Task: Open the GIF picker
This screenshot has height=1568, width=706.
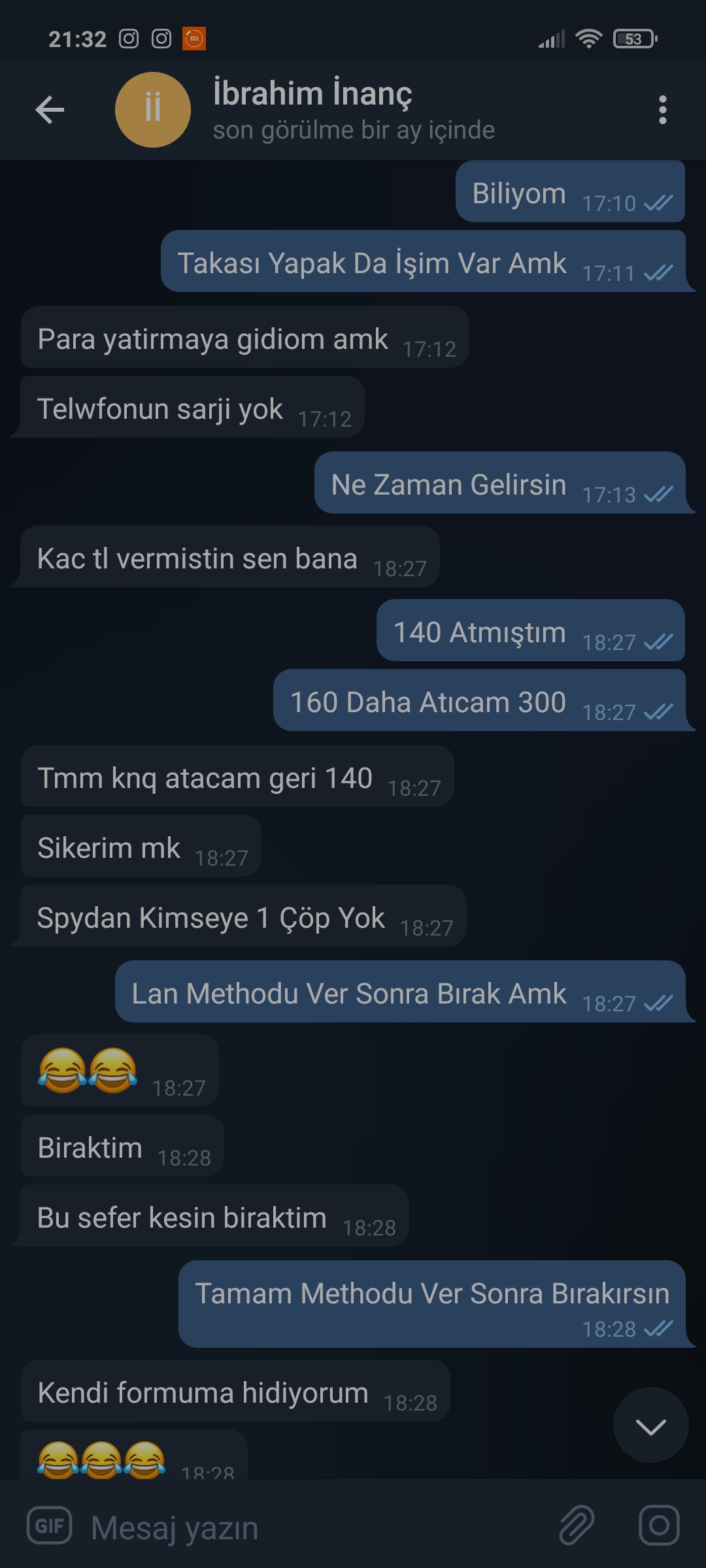Action: [49, 1526]
